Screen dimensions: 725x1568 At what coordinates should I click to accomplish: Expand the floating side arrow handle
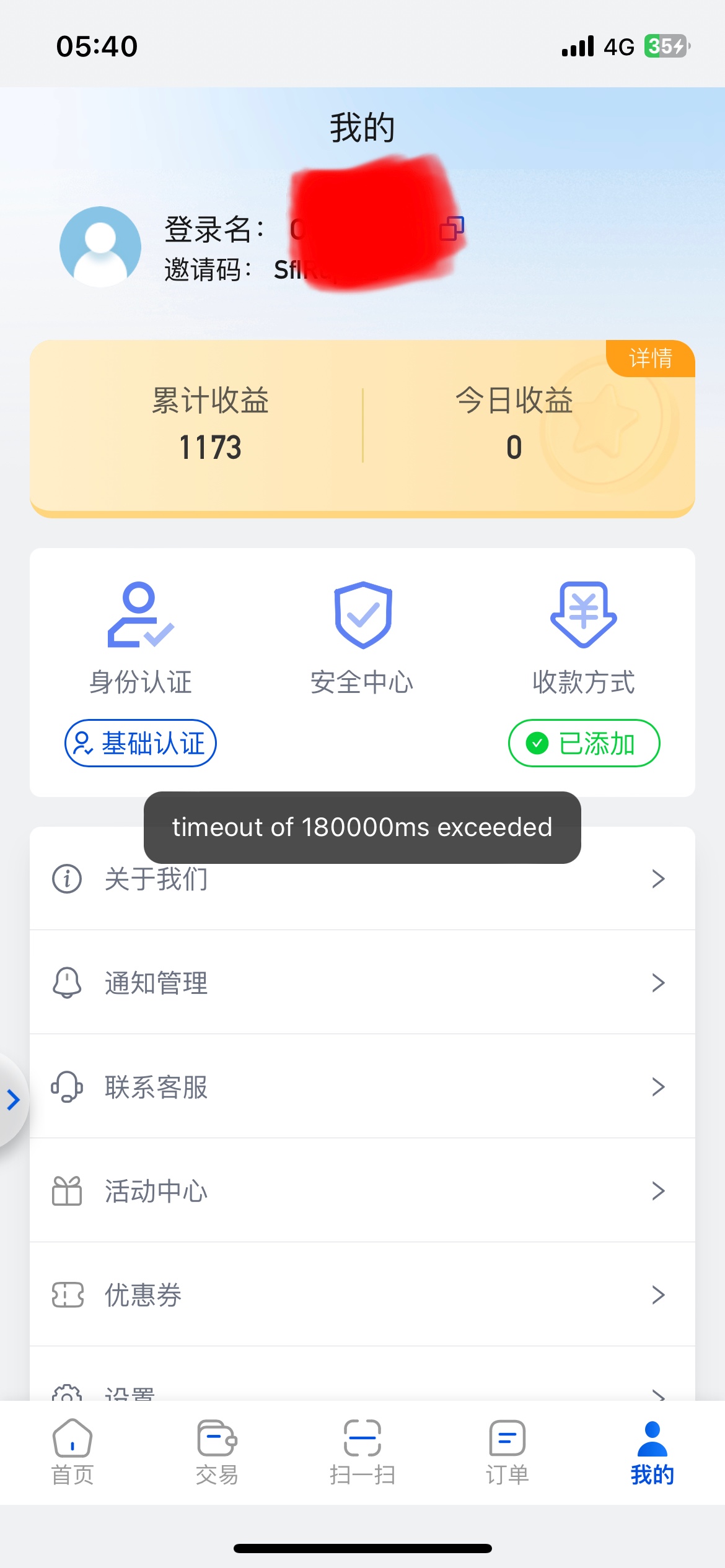pyautogui.click(x=13, y=1100)
